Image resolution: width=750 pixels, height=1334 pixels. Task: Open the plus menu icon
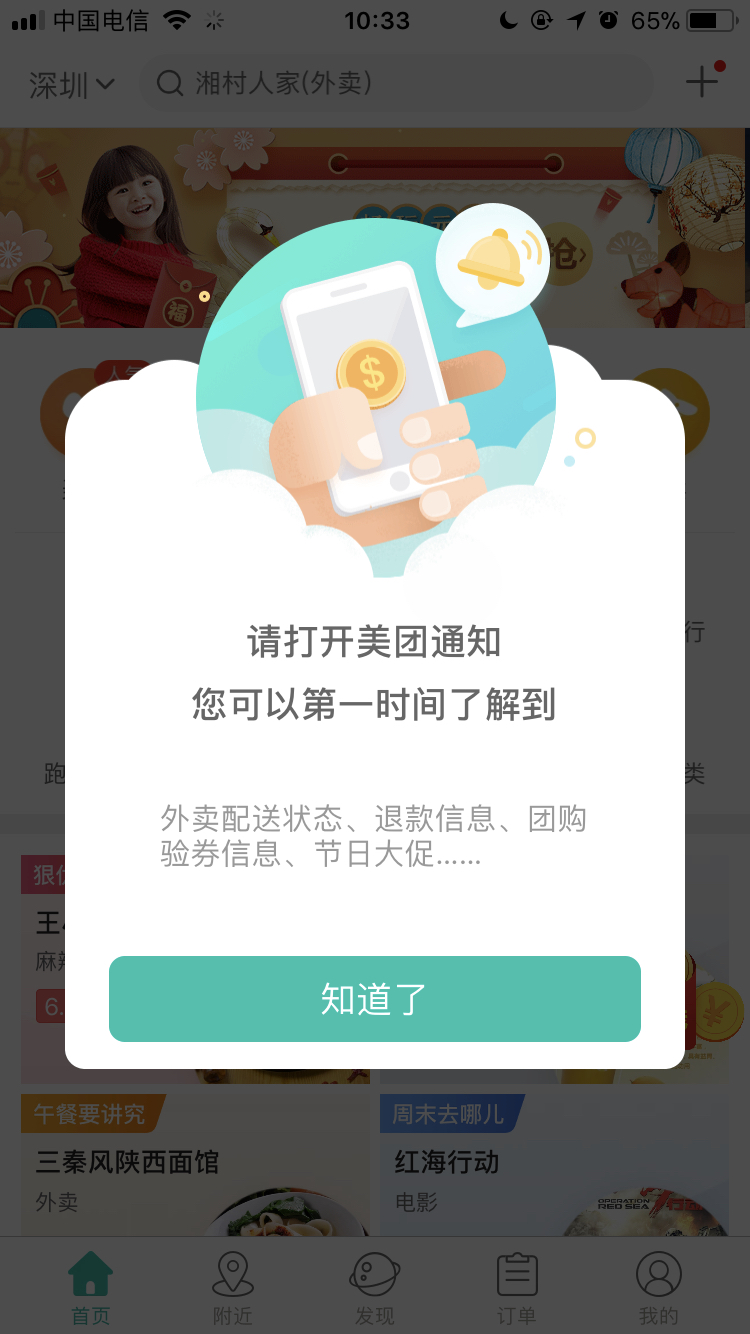(702, 82)
